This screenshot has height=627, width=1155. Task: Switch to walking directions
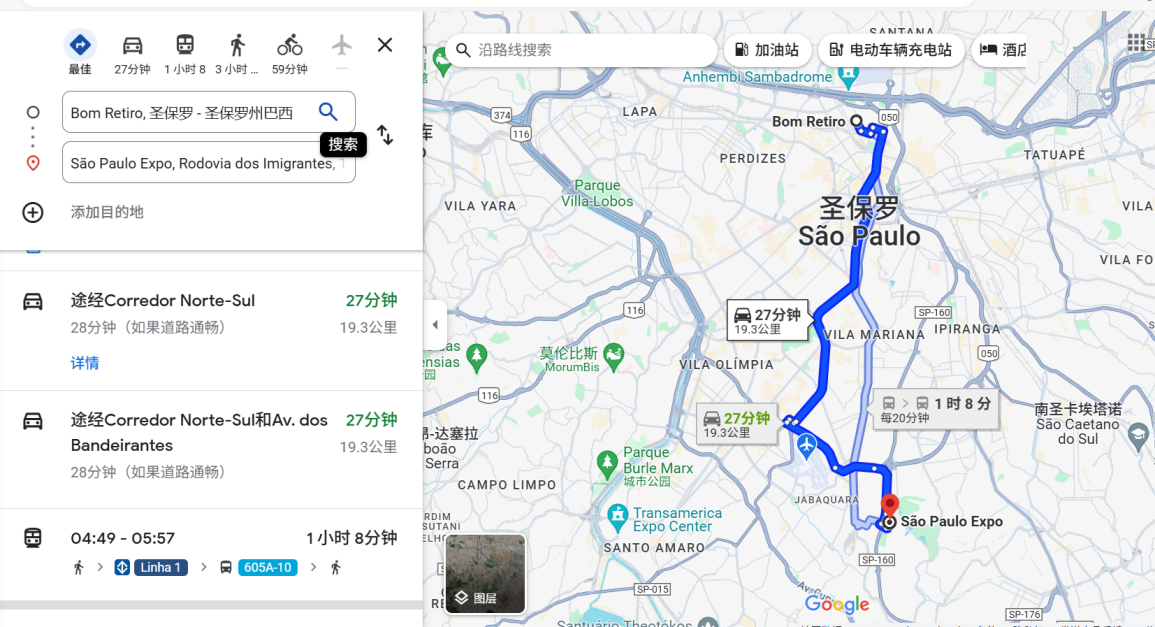coord(237,53)
